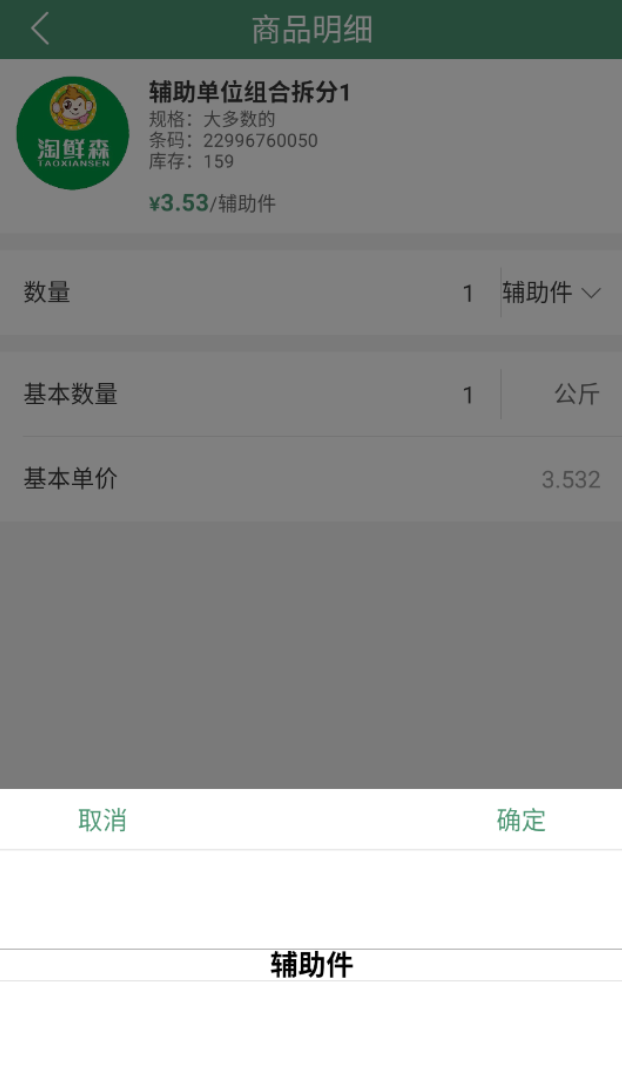
Task: Edit the 基本单价 price 3.532
Action: point(571,479)
